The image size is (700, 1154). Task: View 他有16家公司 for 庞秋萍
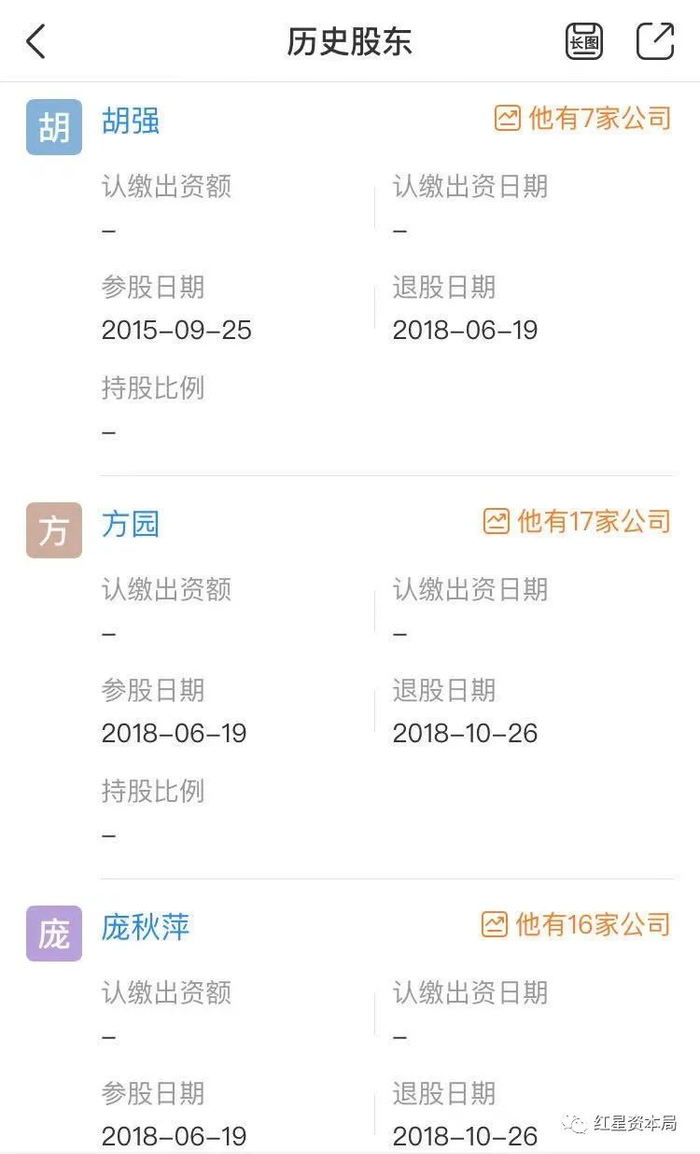(576, 924)
